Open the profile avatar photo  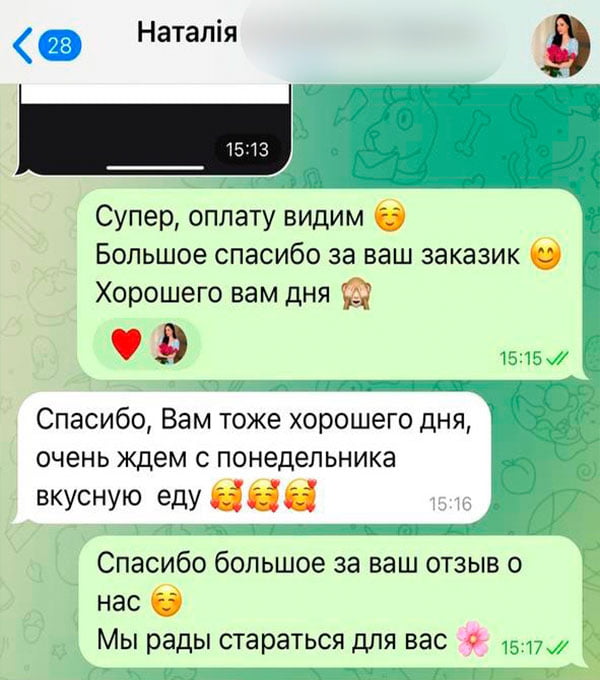pos(559,45)
